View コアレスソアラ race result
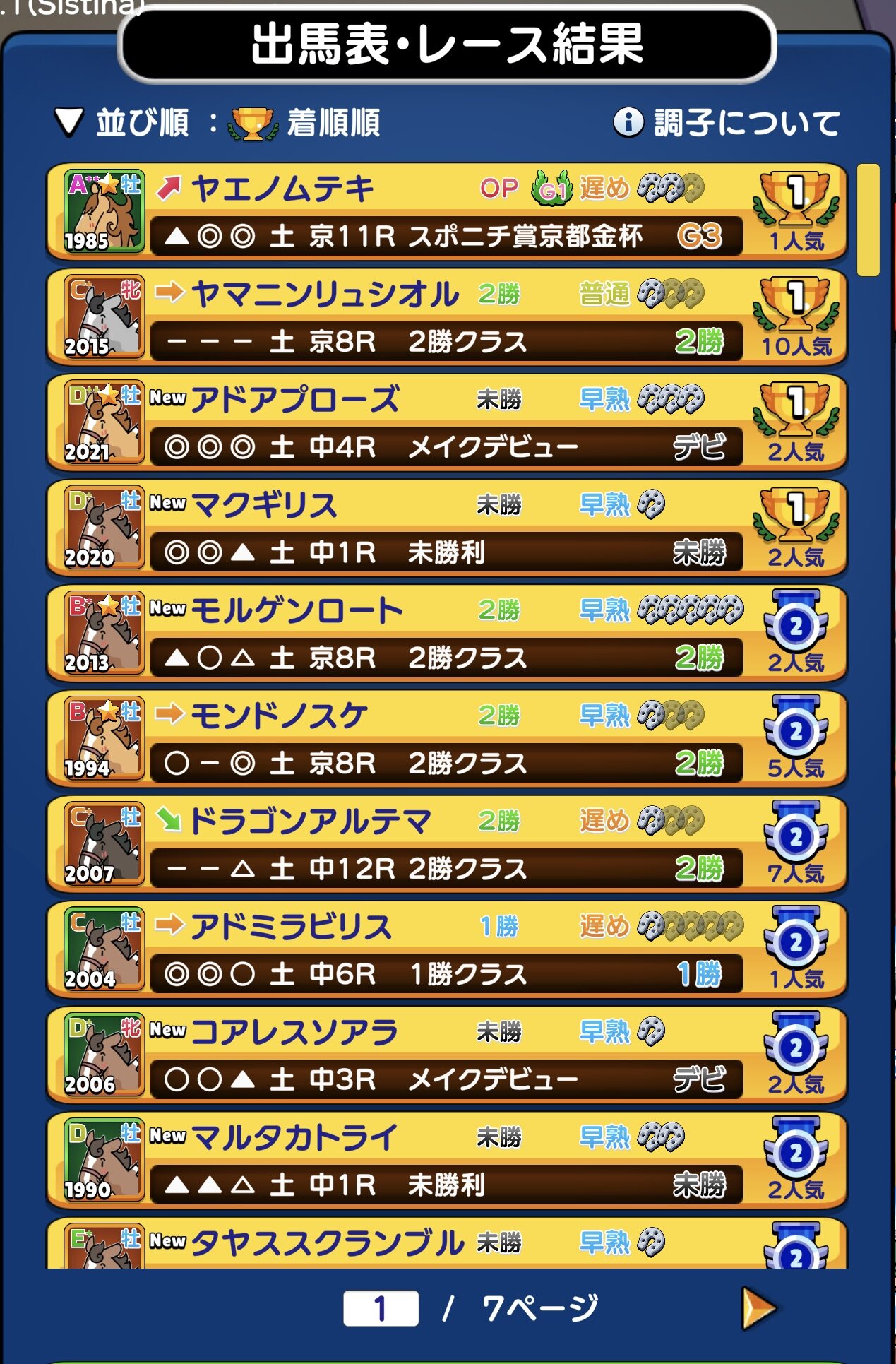This screenshot has height=1364, width=896. click(x=446, y=1054)
